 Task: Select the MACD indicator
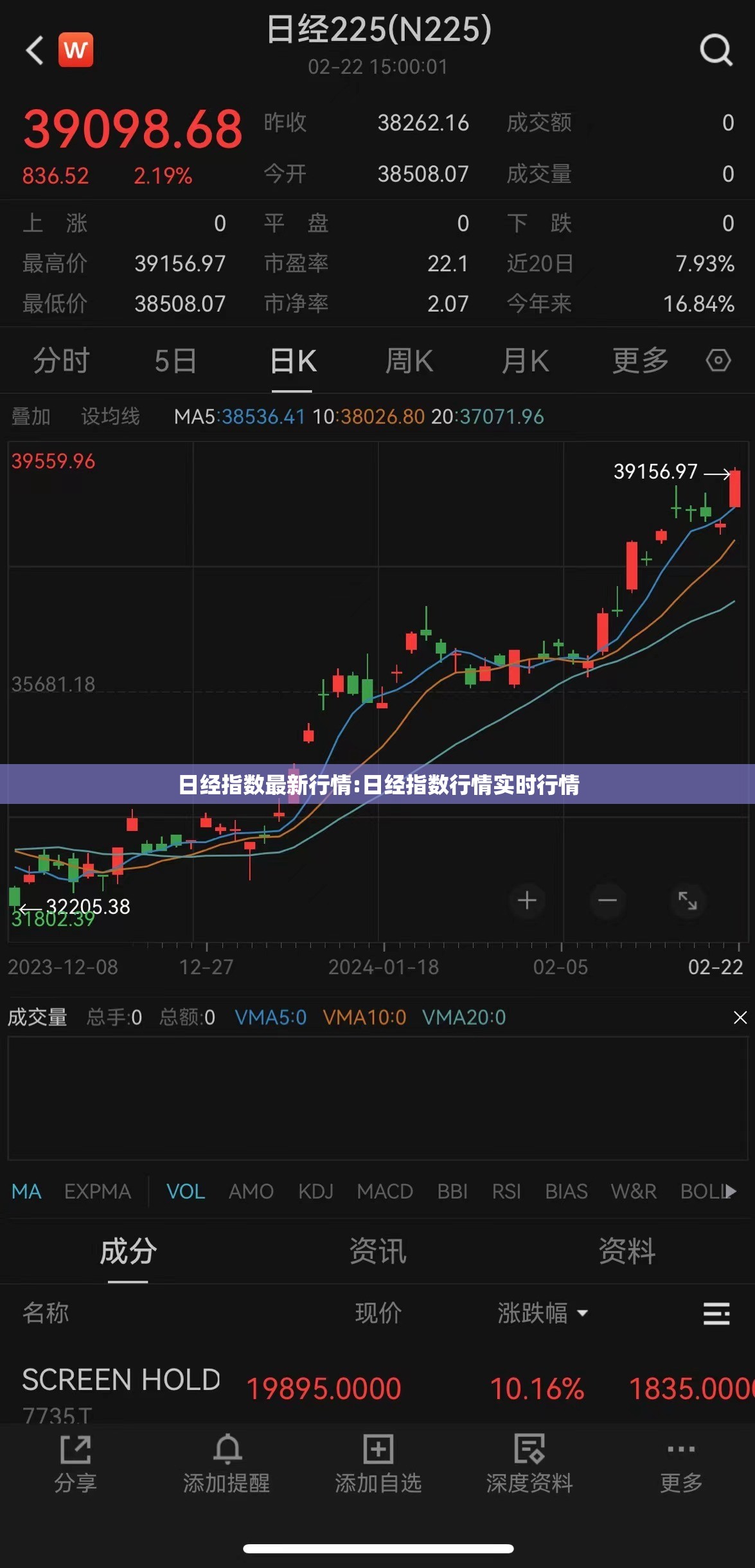pyautogui.click(x=384, y=1191)
